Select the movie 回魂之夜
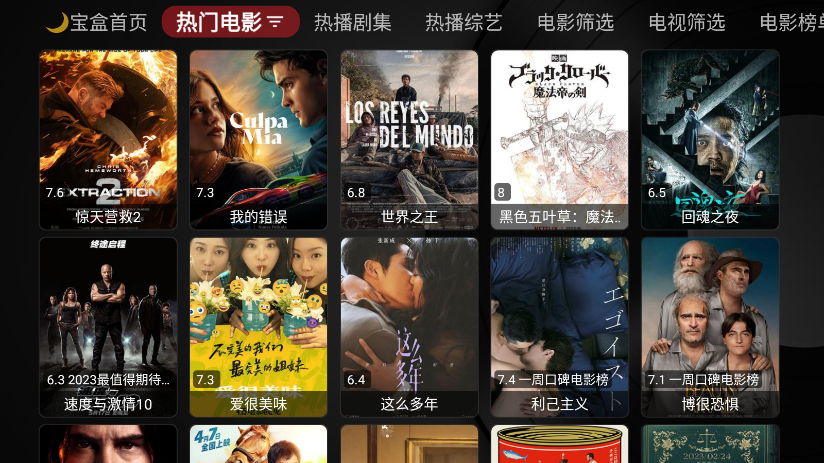824x463 pixels. (x=710, y=138)
